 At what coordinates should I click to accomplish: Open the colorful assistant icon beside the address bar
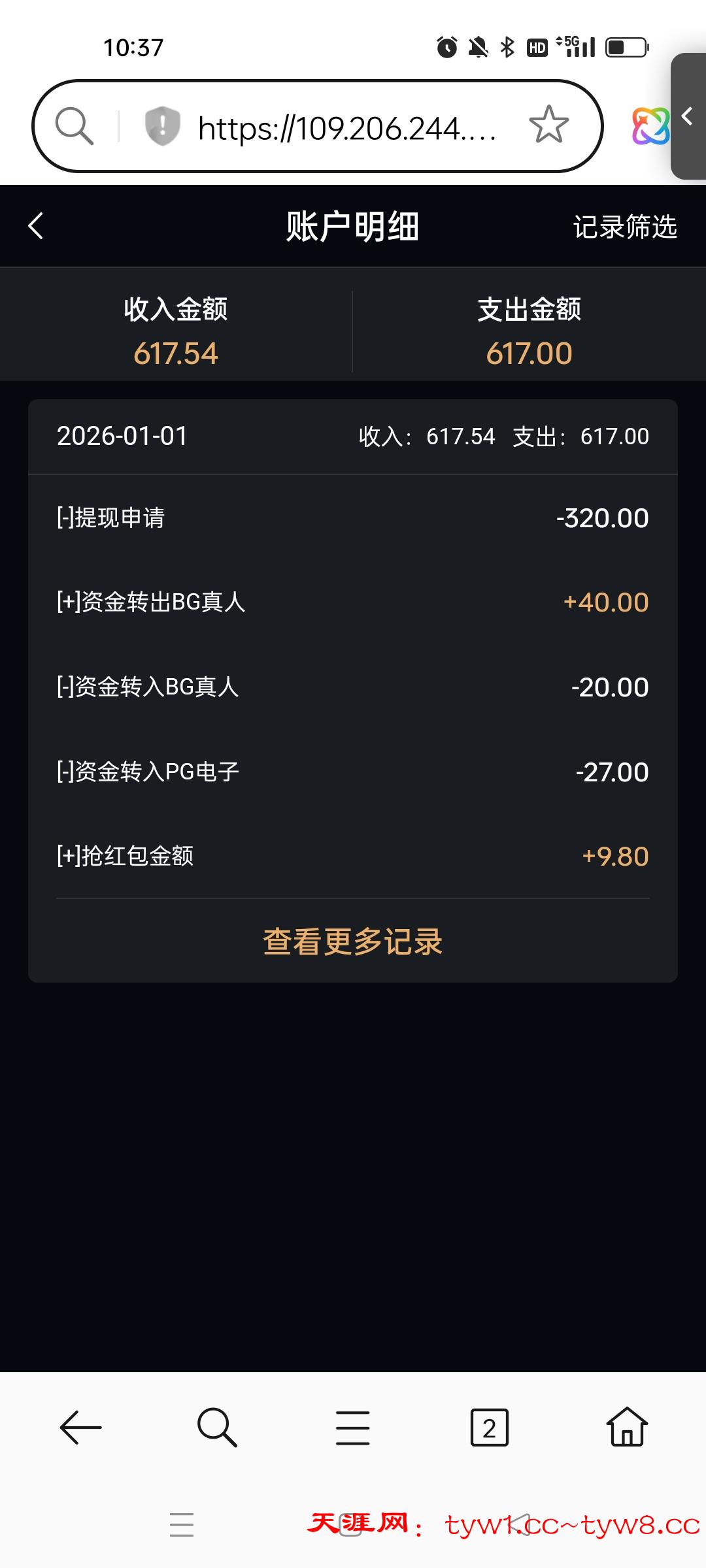pos(649,125)
